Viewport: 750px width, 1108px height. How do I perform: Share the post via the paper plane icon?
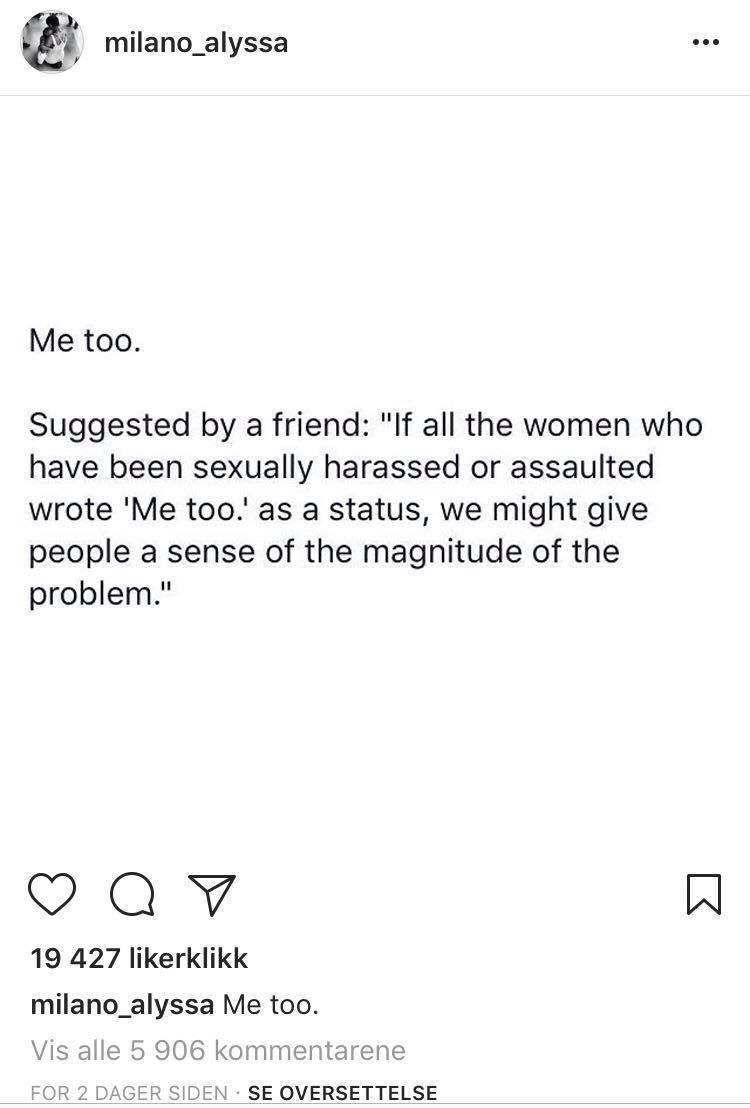pyautogui.click(x=211, y=893)
